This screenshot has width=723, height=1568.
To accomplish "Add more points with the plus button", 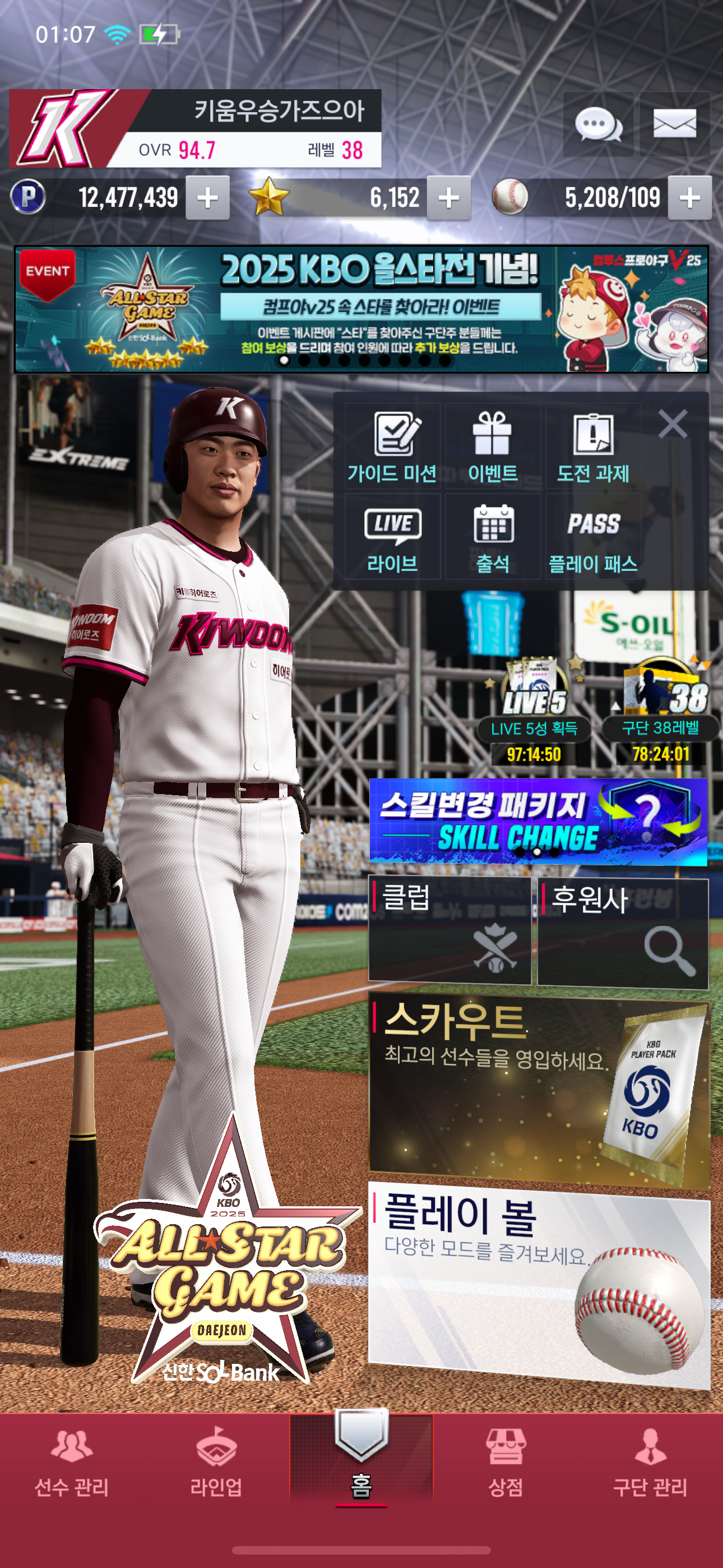I will click(207, 198).
